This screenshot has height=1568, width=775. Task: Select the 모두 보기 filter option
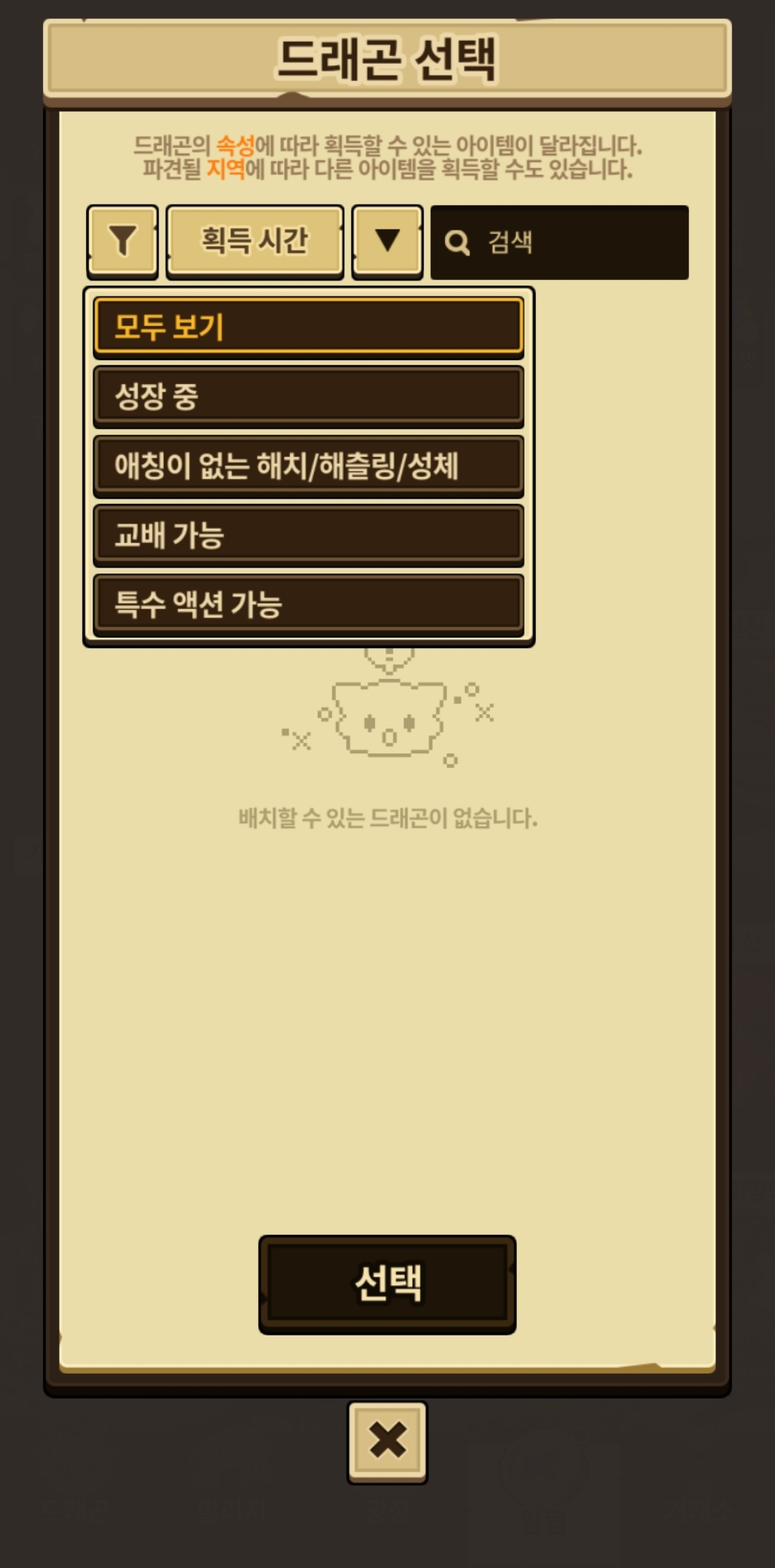pyautogui.click(x=309, y=328)
